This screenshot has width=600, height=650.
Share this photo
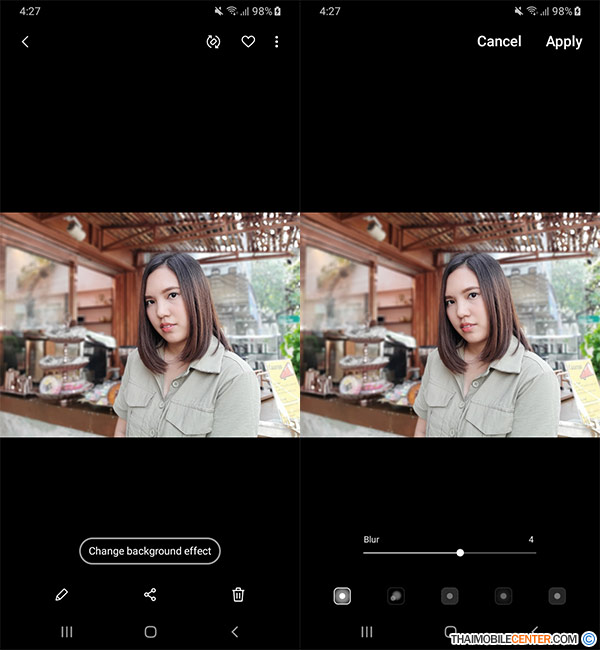(x=150, y=595)
